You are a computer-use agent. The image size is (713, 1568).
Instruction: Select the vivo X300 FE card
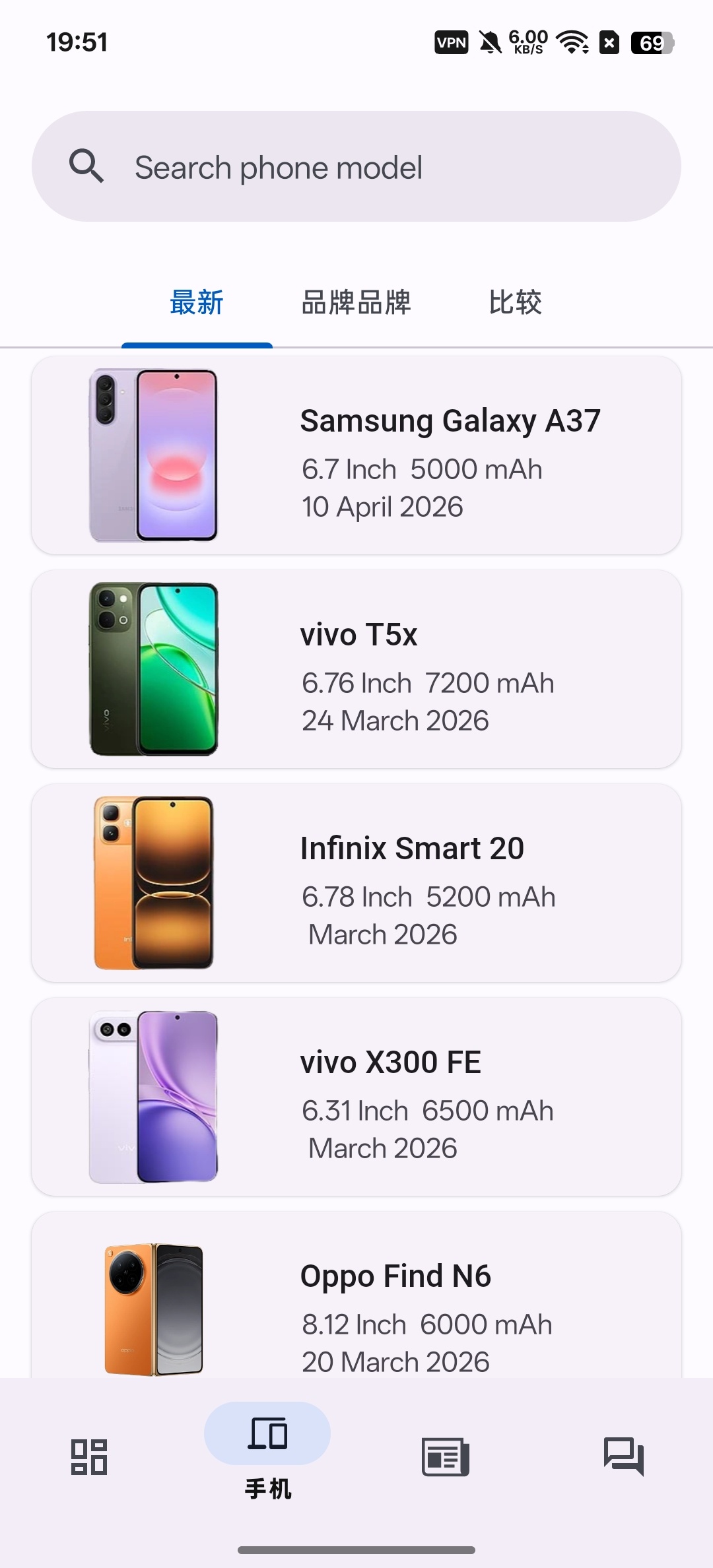click(356, 1097)
